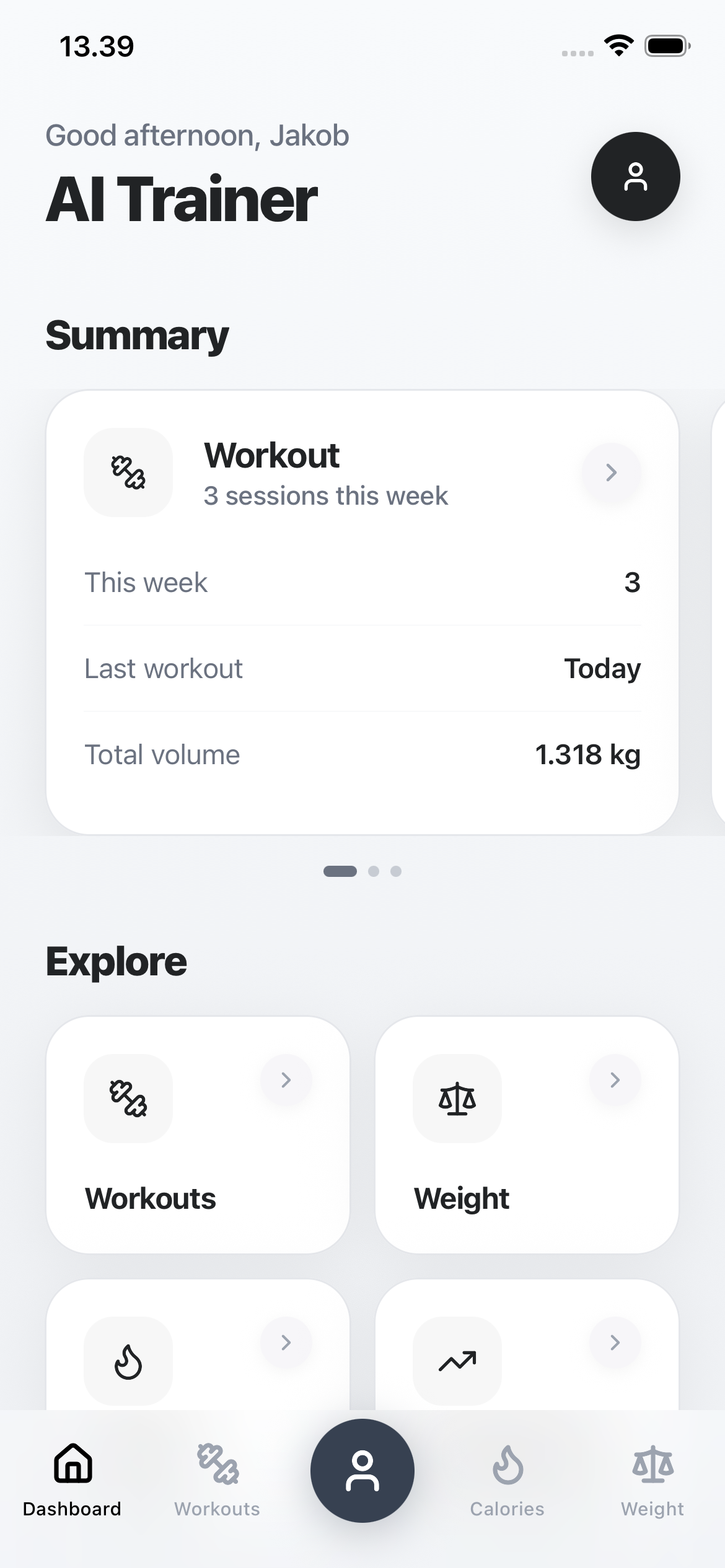Expand the Weight card with its chevron arrow
The height and width of the screenshot is (1568, 725).
coord(615,1080)
